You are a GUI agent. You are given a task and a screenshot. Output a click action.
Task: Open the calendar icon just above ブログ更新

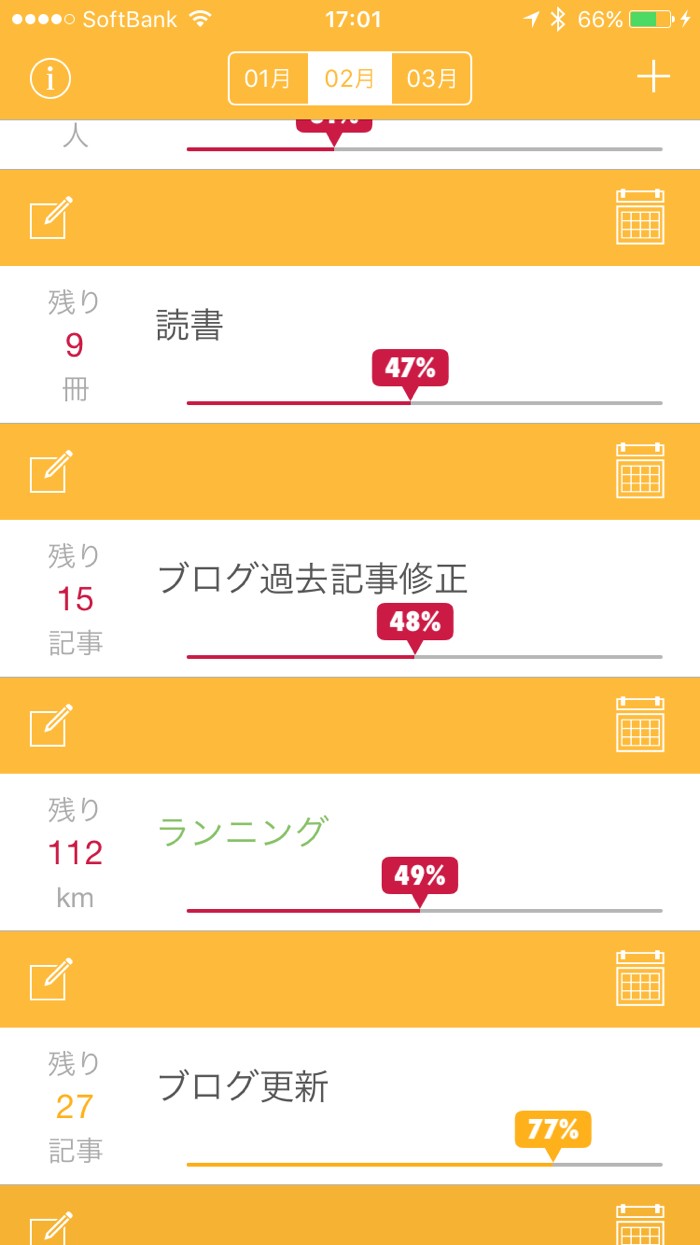pyautogui.click(x=640, y=978)
